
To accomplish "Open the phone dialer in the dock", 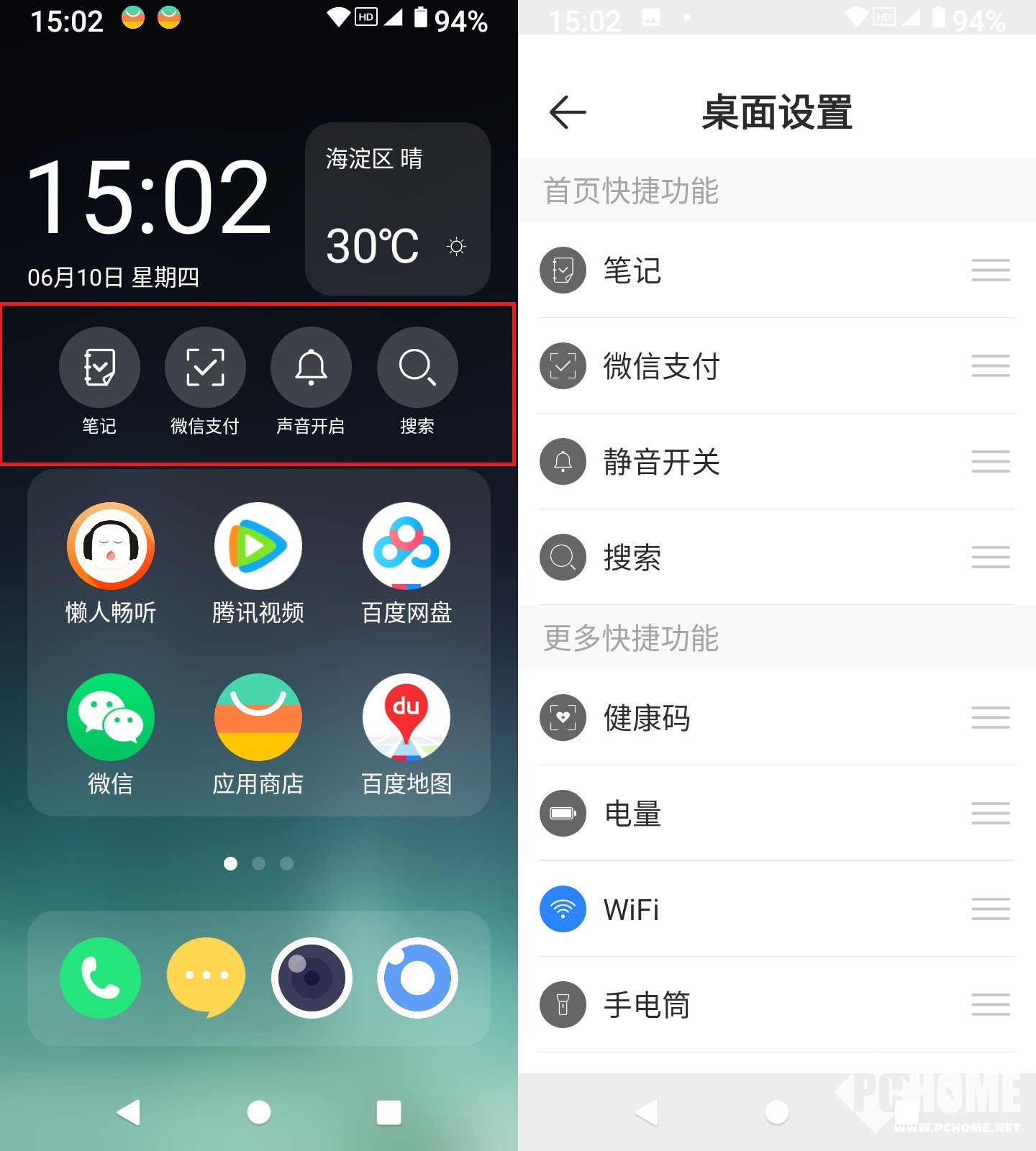I will click(100, 978).
